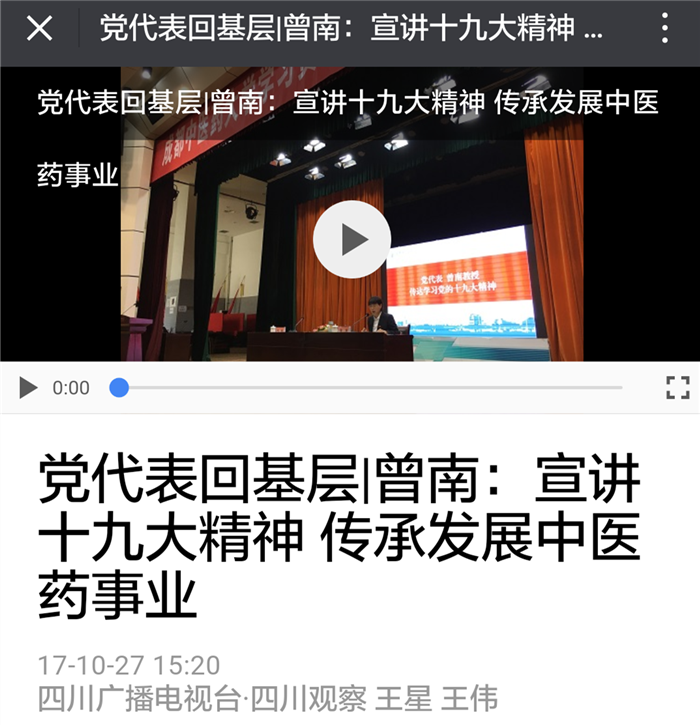
Task: Enter fullscreen video mode
Action: click(677, 388)
